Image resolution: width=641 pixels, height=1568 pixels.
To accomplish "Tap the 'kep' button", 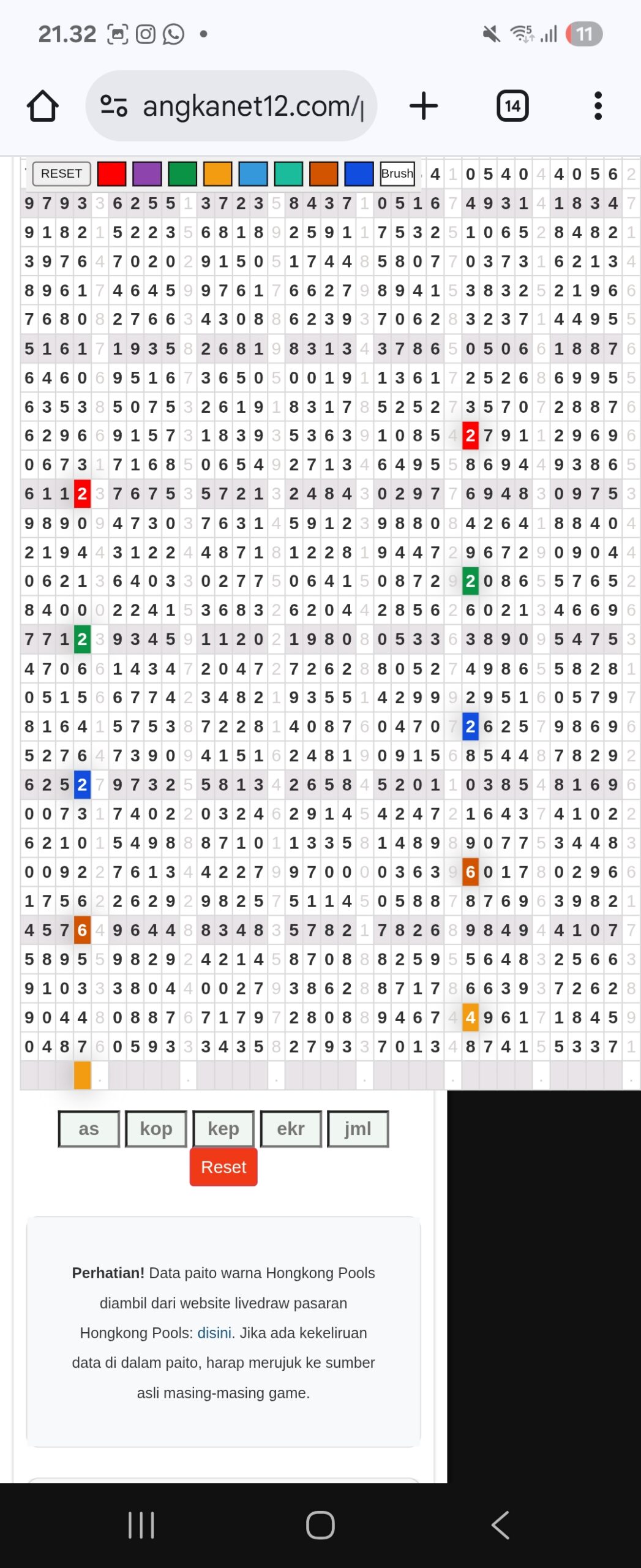I will tap(223, 1128).
